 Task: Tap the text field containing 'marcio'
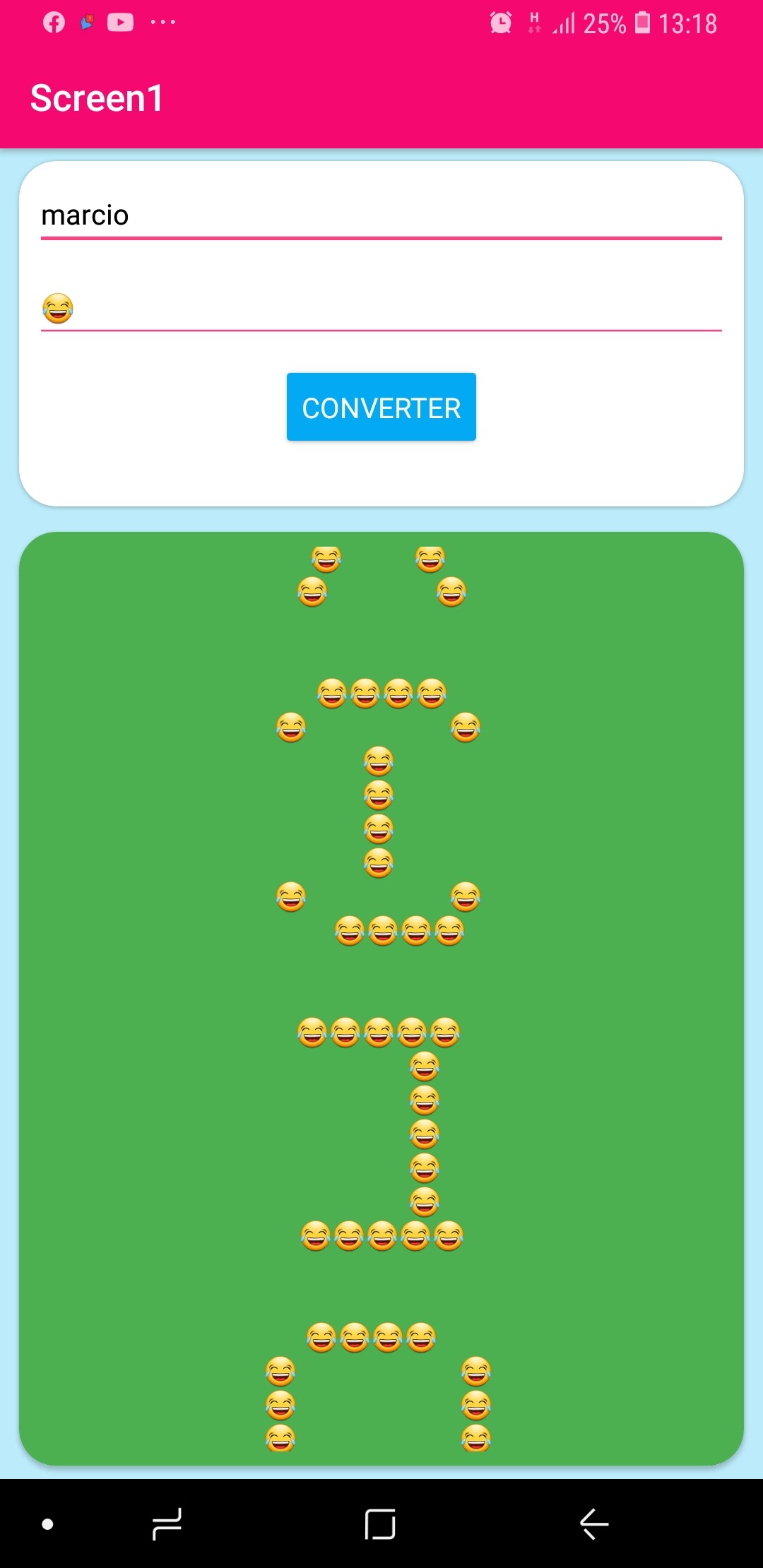[x=381, y=215]
